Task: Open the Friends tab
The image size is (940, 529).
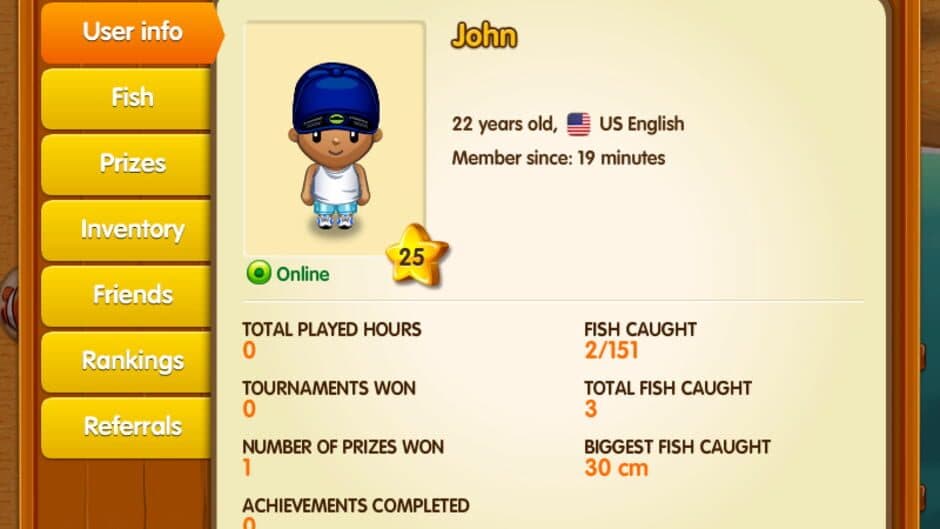Action: pos(132,295)
